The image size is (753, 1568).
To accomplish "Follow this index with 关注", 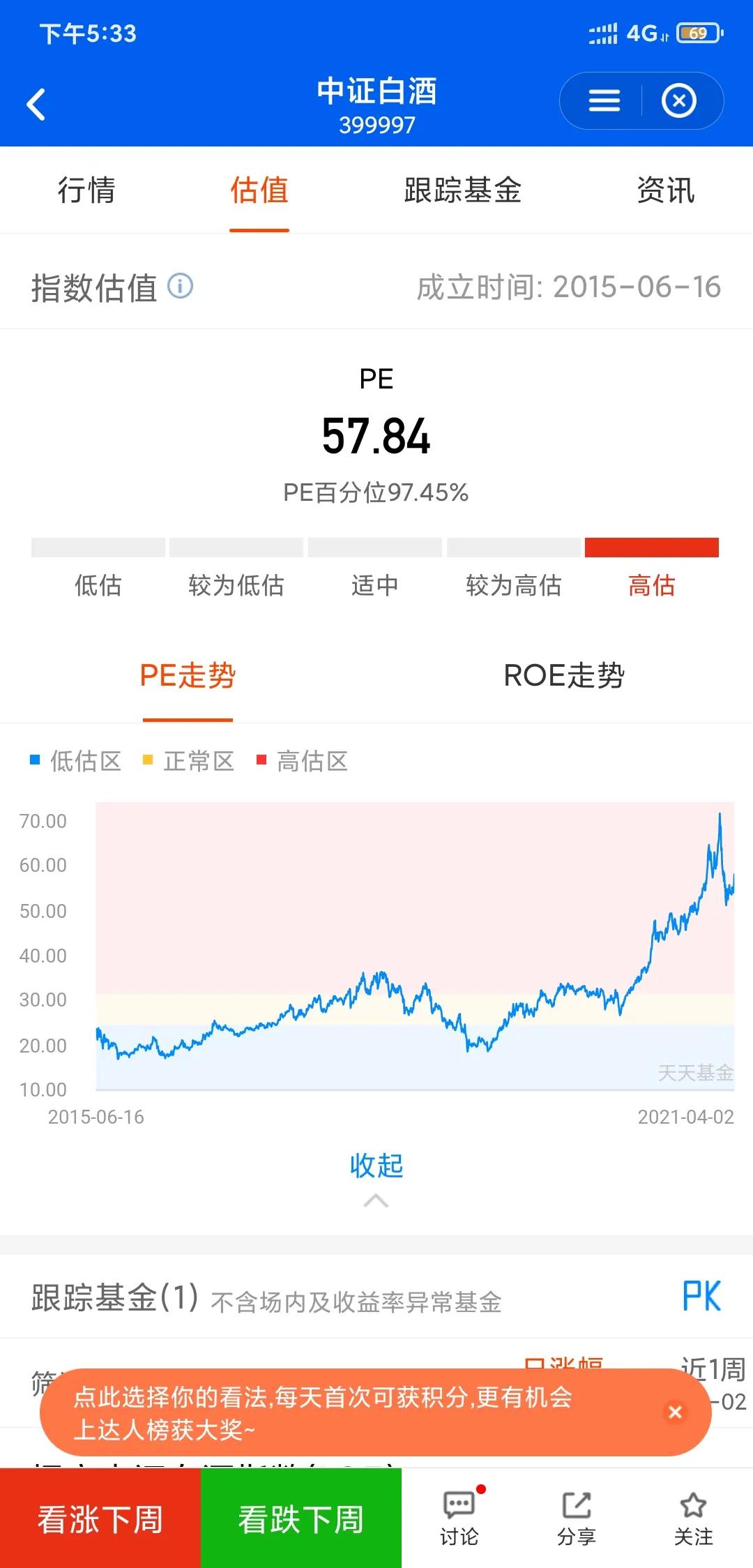I will (x=693, y=1518).
